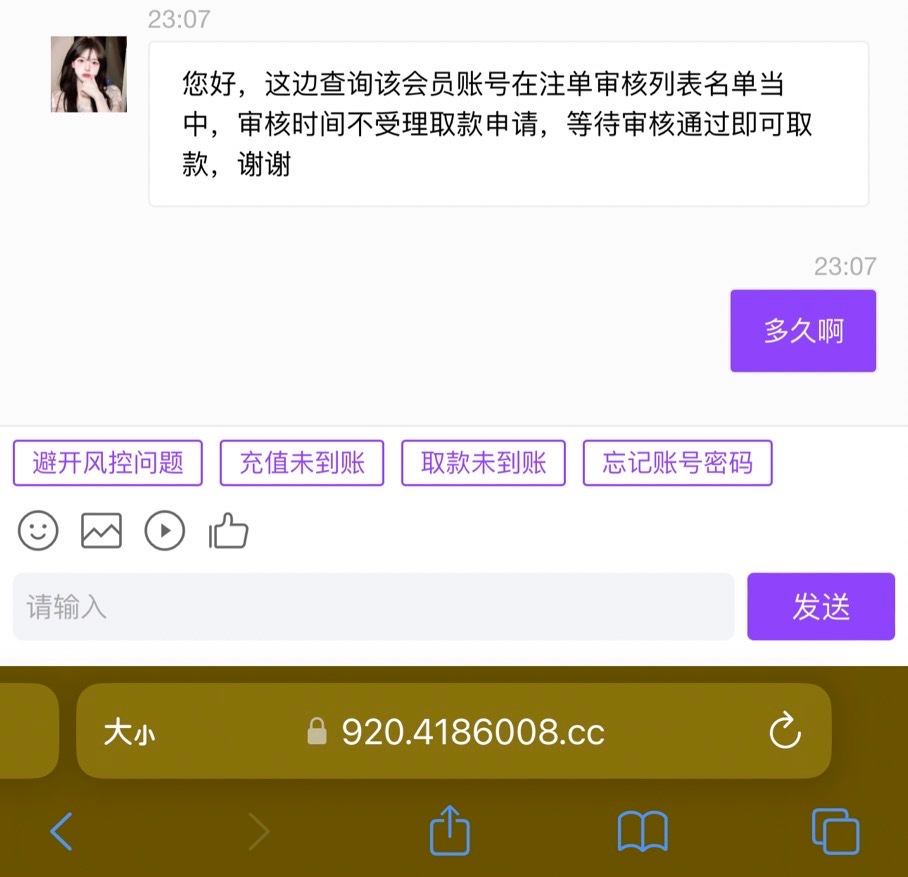
Task: Reload the page with the refresh icon
Action: click(x=785, y=732)
